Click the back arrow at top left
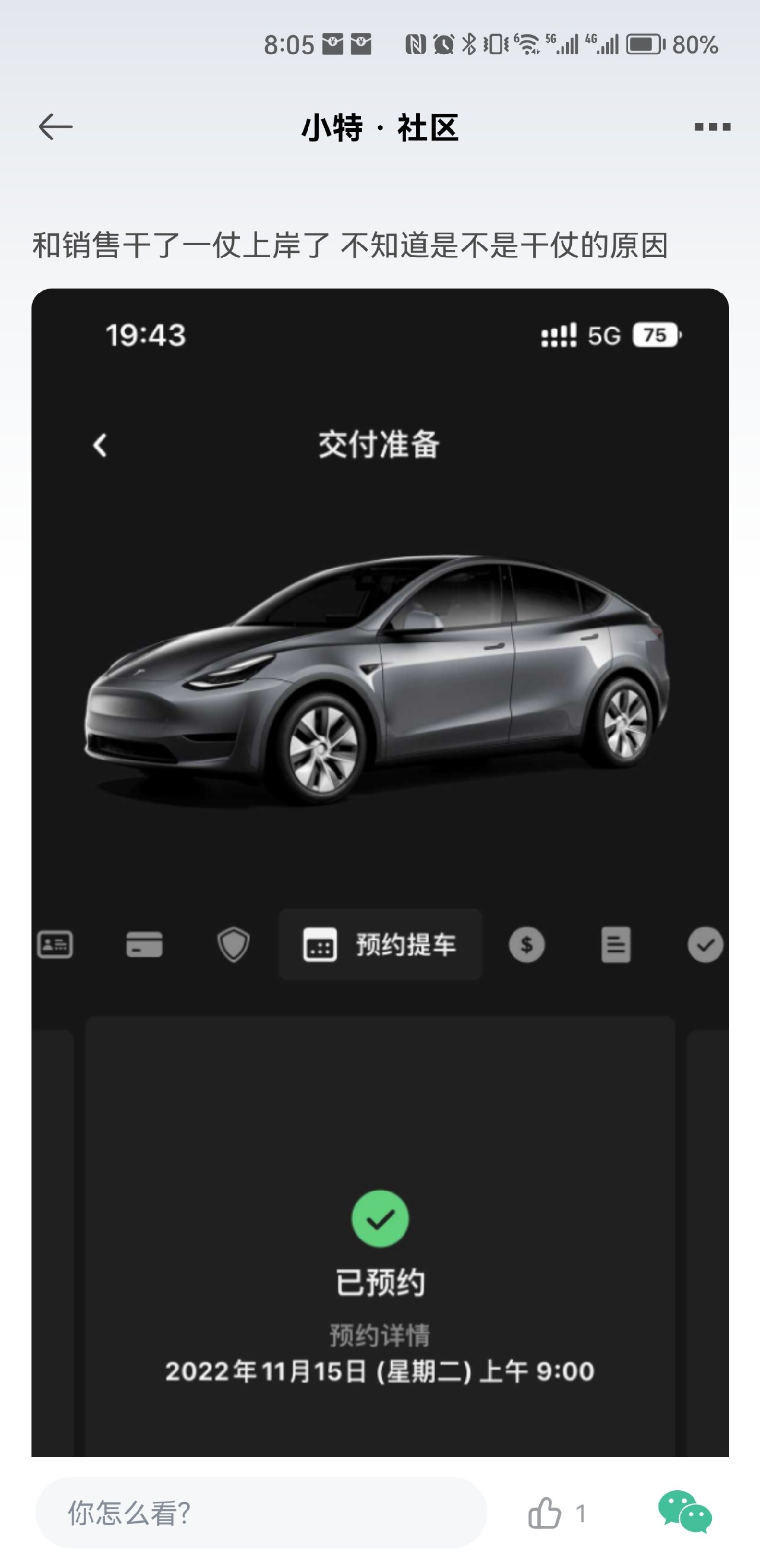This screenshot has width=760, height=1568. pos(55,127)
